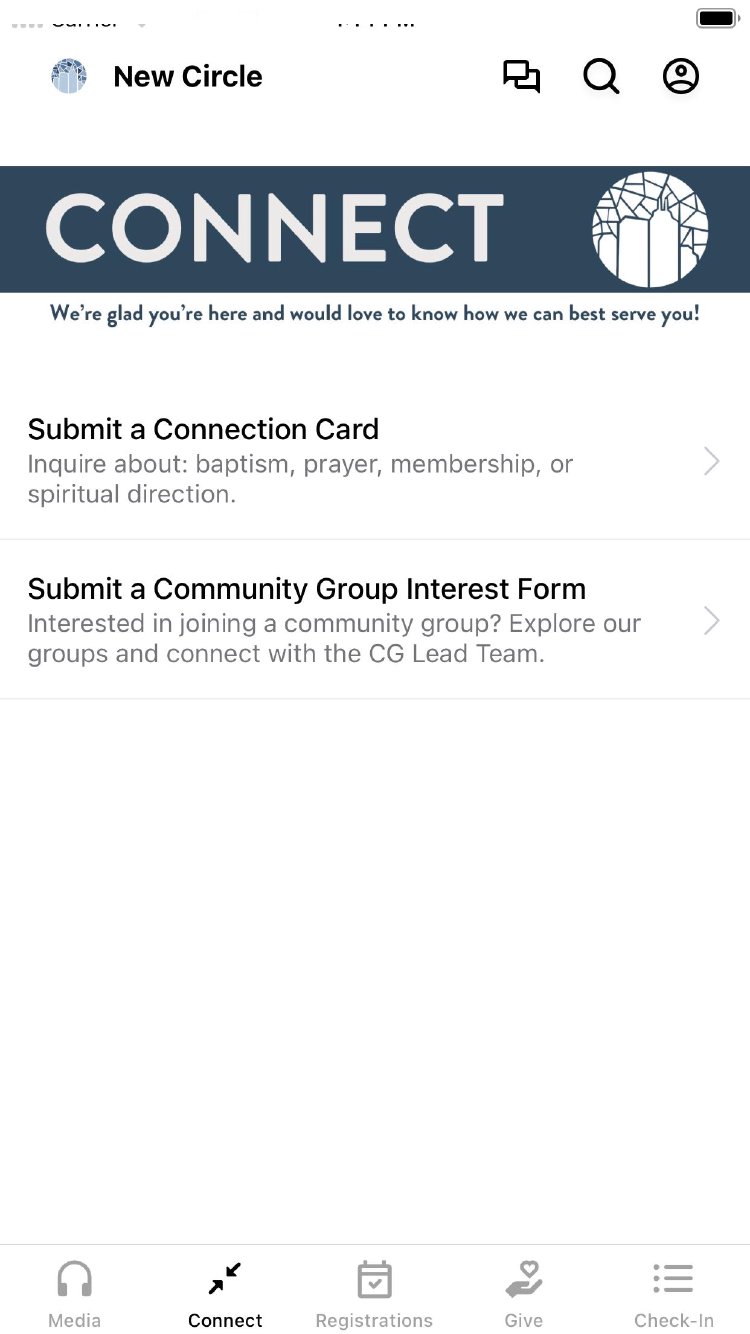The image size is (750, 1334).
Task: Switch to the Give tab
Action: pos(524,1293)
